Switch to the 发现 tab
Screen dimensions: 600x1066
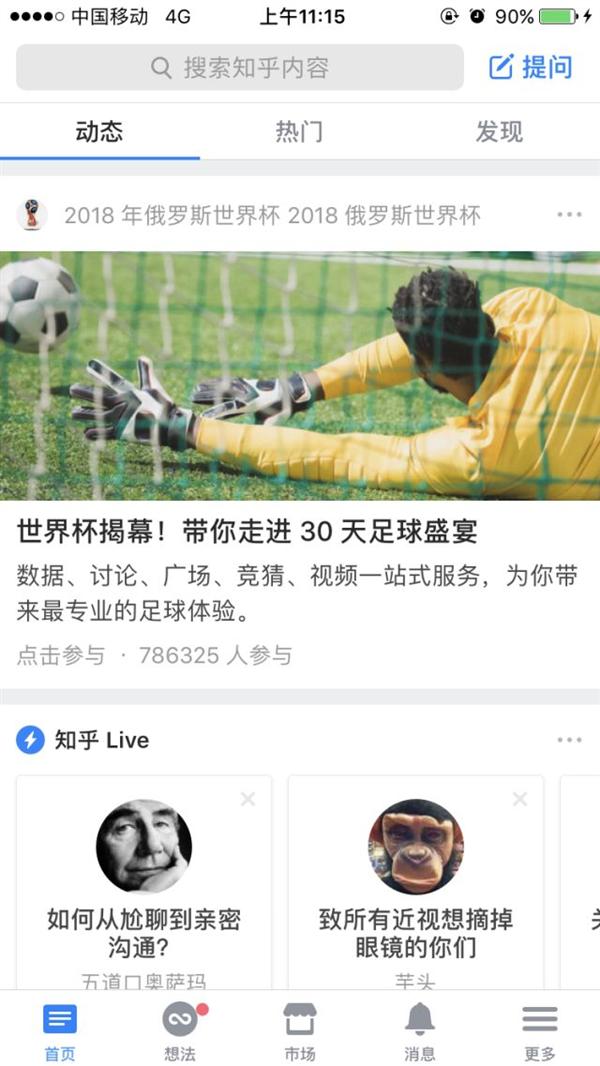click(499, 132)
